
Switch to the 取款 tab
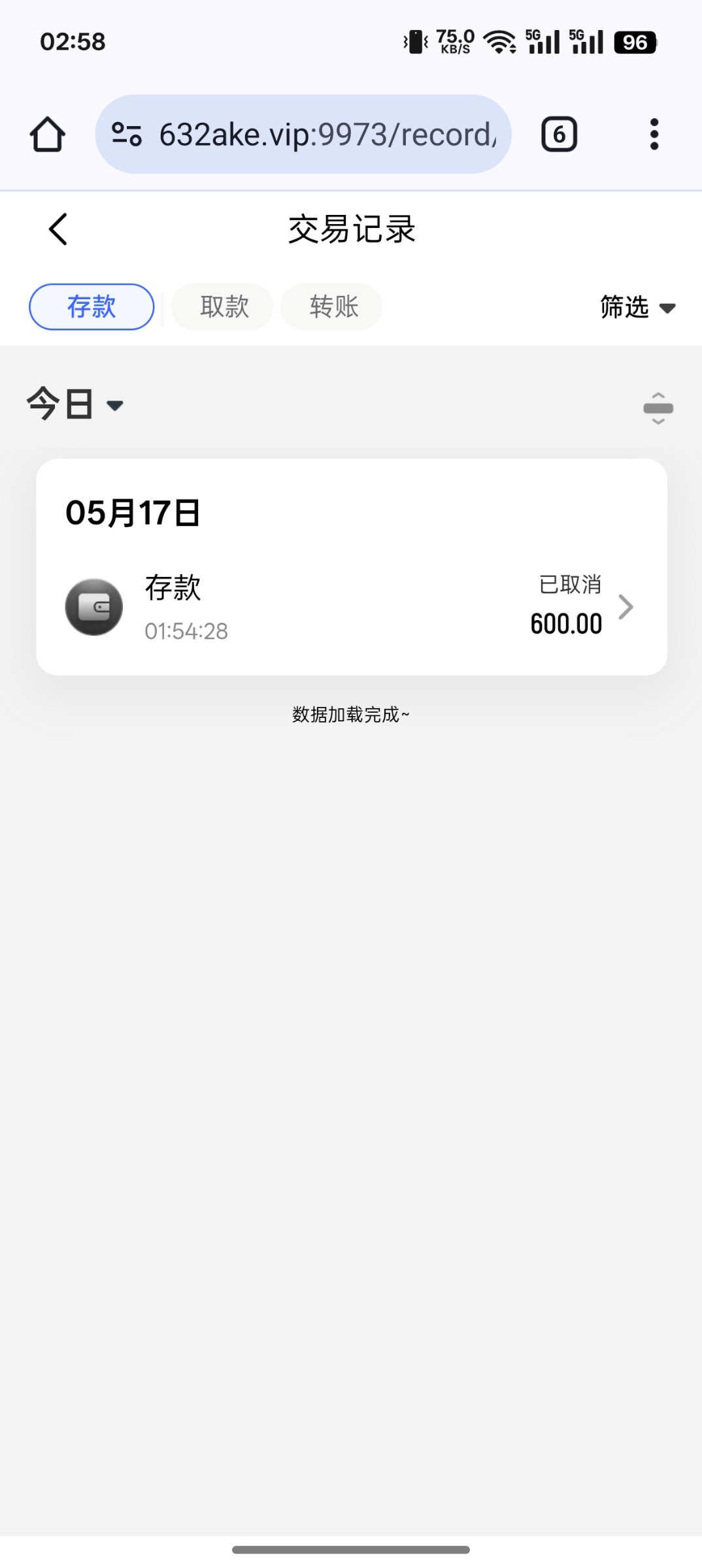[x=224, y=306]
